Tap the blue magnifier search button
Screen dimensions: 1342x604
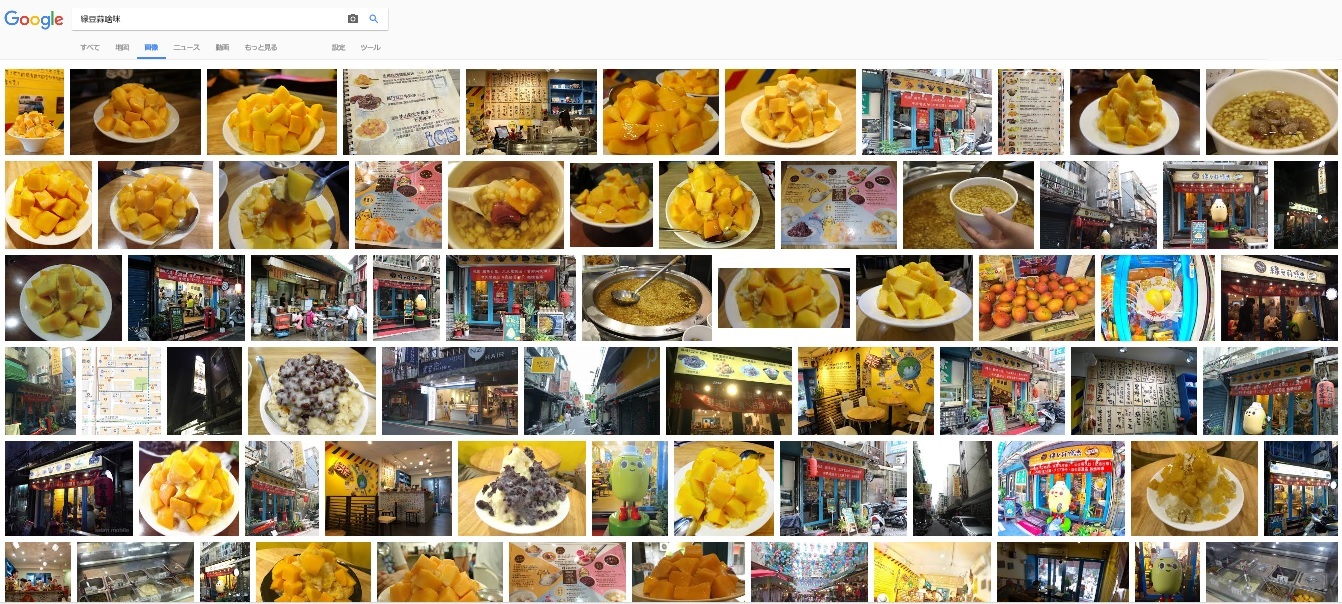[x=374, y=19]
